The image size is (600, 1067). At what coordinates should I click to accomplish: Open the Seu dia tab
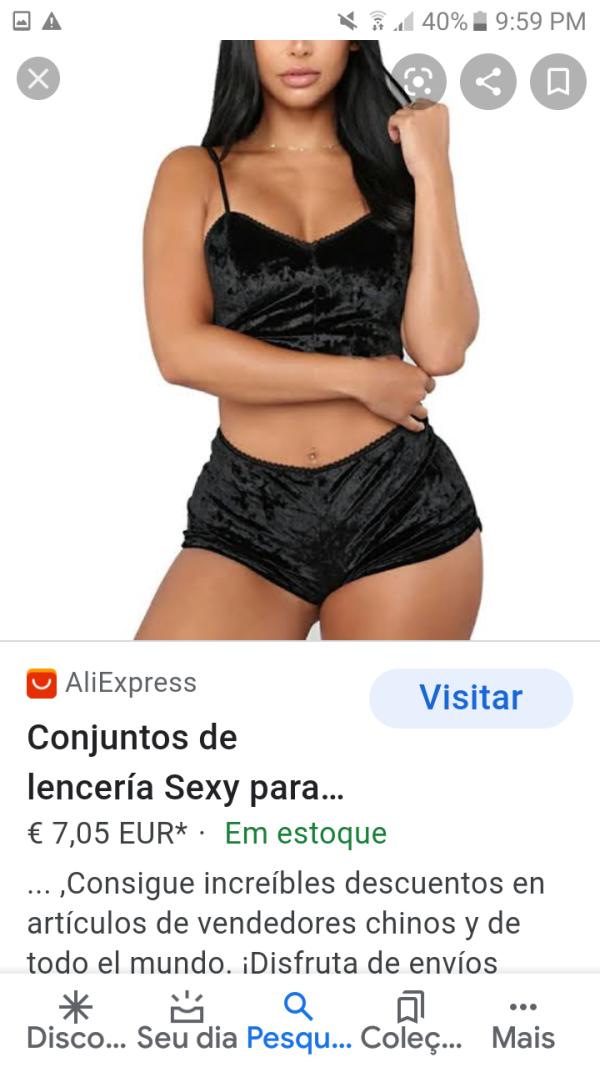tap(187, 1020)
